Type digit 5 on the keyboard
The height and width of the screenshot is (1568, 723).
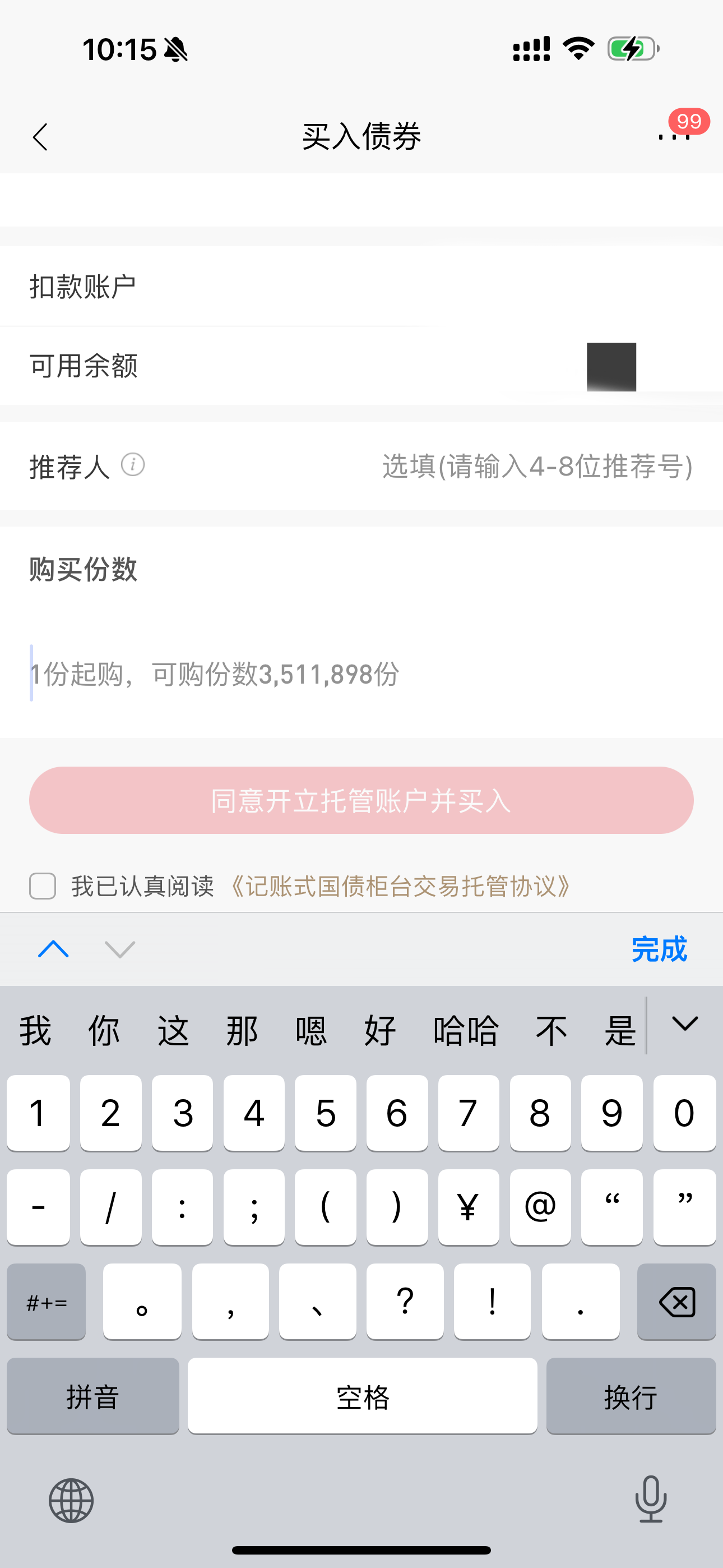(326, 1113)
